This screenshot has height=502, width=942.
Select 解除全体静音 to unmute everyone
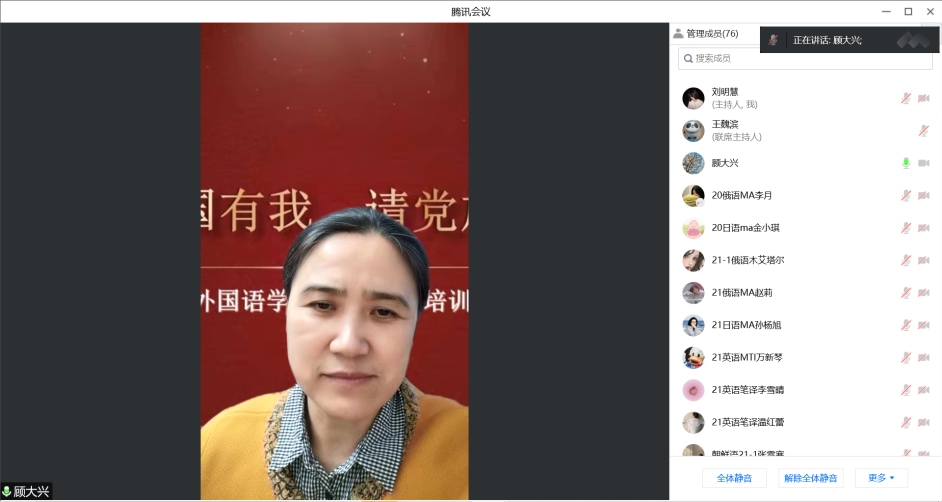pyautogui.click(x=810, y=478)
